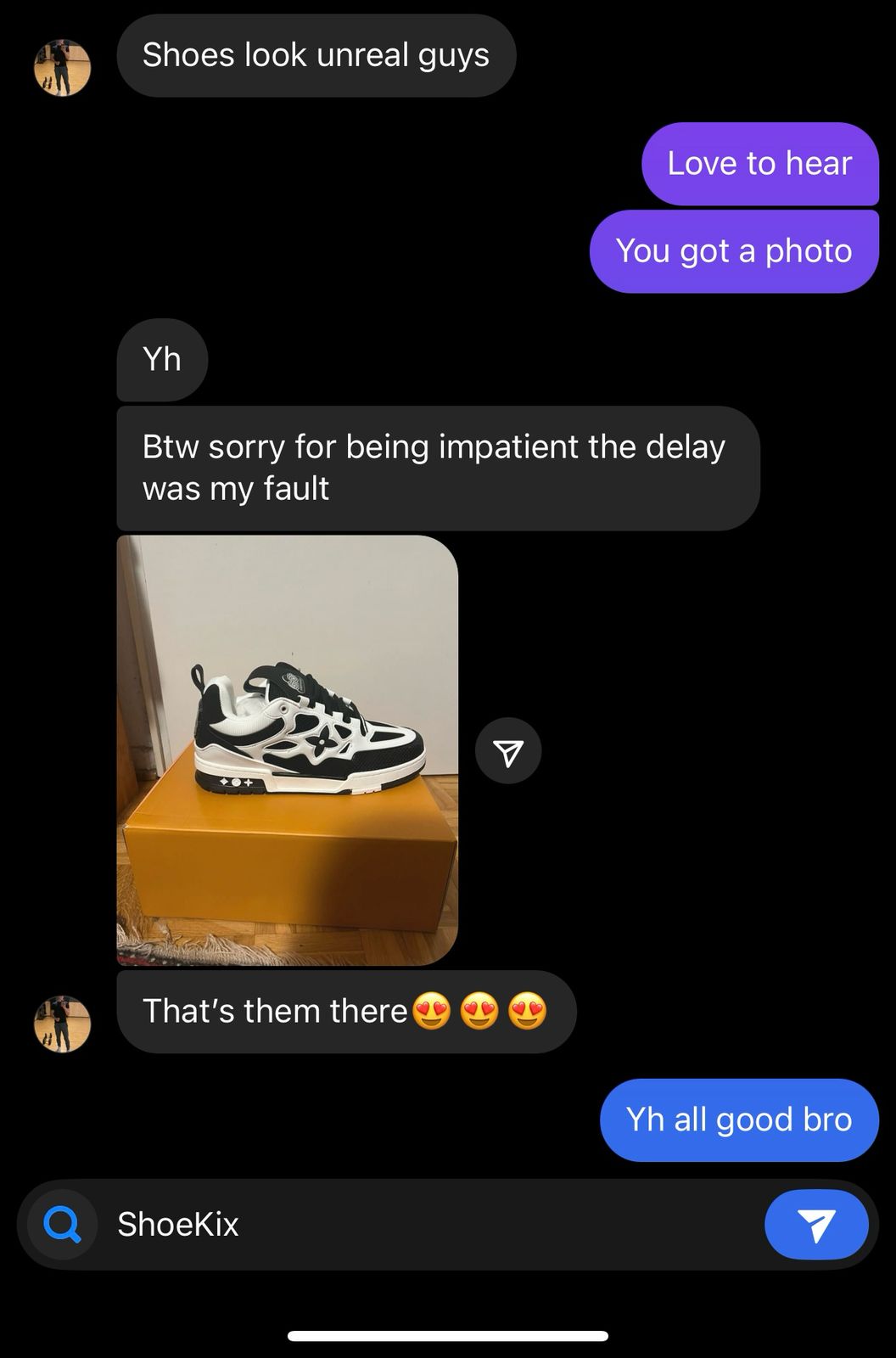Screen dimensions: 896x1358
Task: Open sender's profile picture beside "That's them there"
Action: click(x=62, y=1024)
